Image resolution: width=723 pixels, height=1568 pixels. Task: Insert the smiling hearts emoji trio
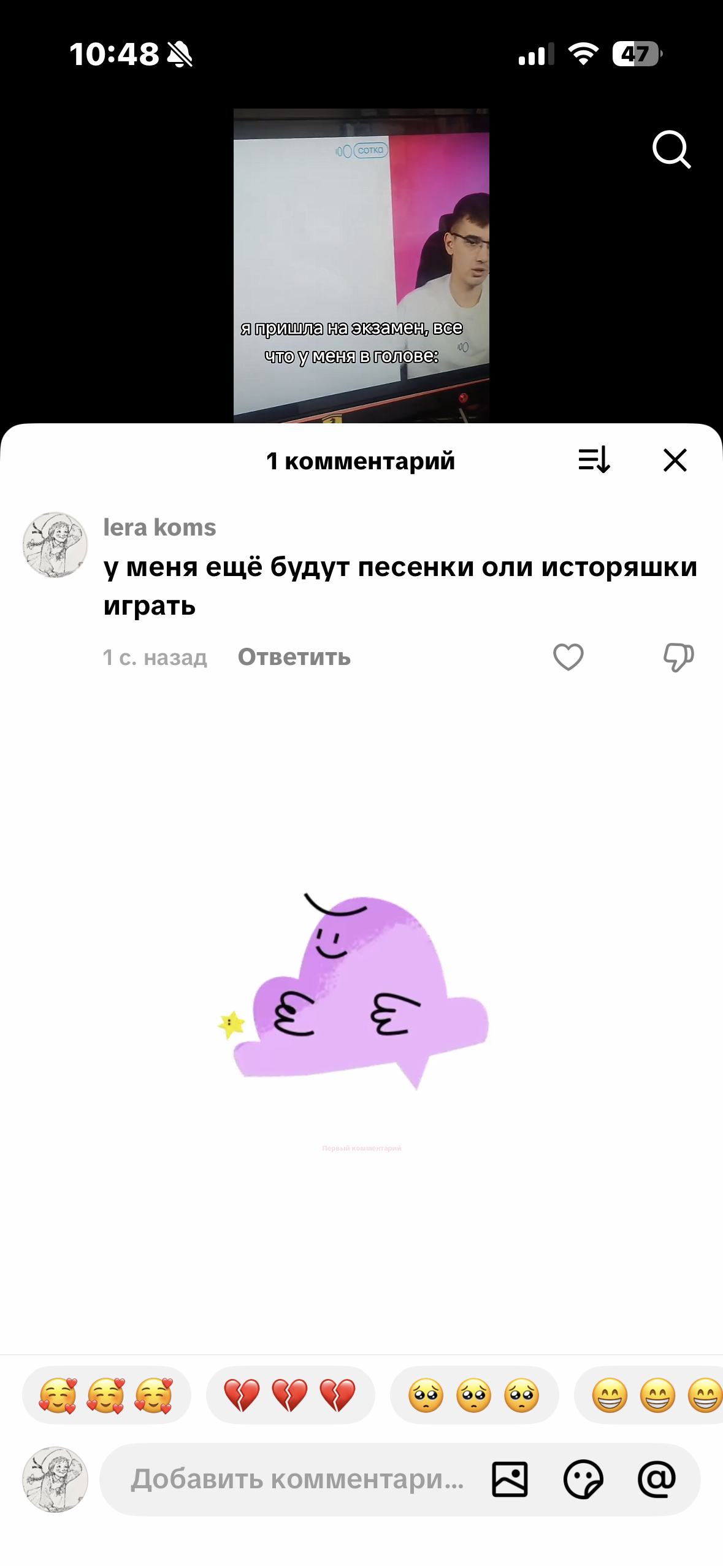[x=106, y=1395]
